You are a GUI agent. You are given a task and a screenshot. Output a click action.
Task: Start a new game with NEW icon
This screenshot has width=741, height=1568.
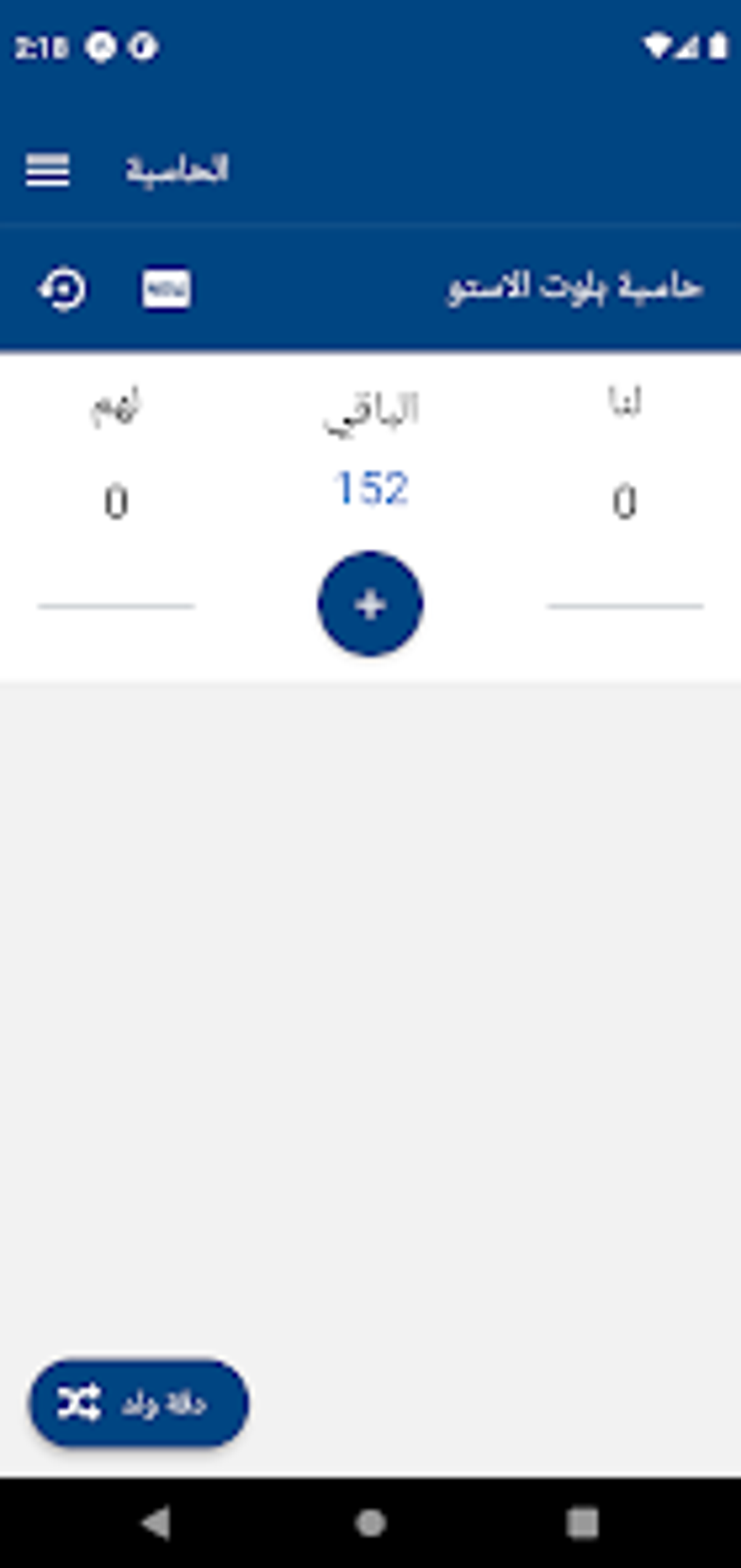[166, 289]
